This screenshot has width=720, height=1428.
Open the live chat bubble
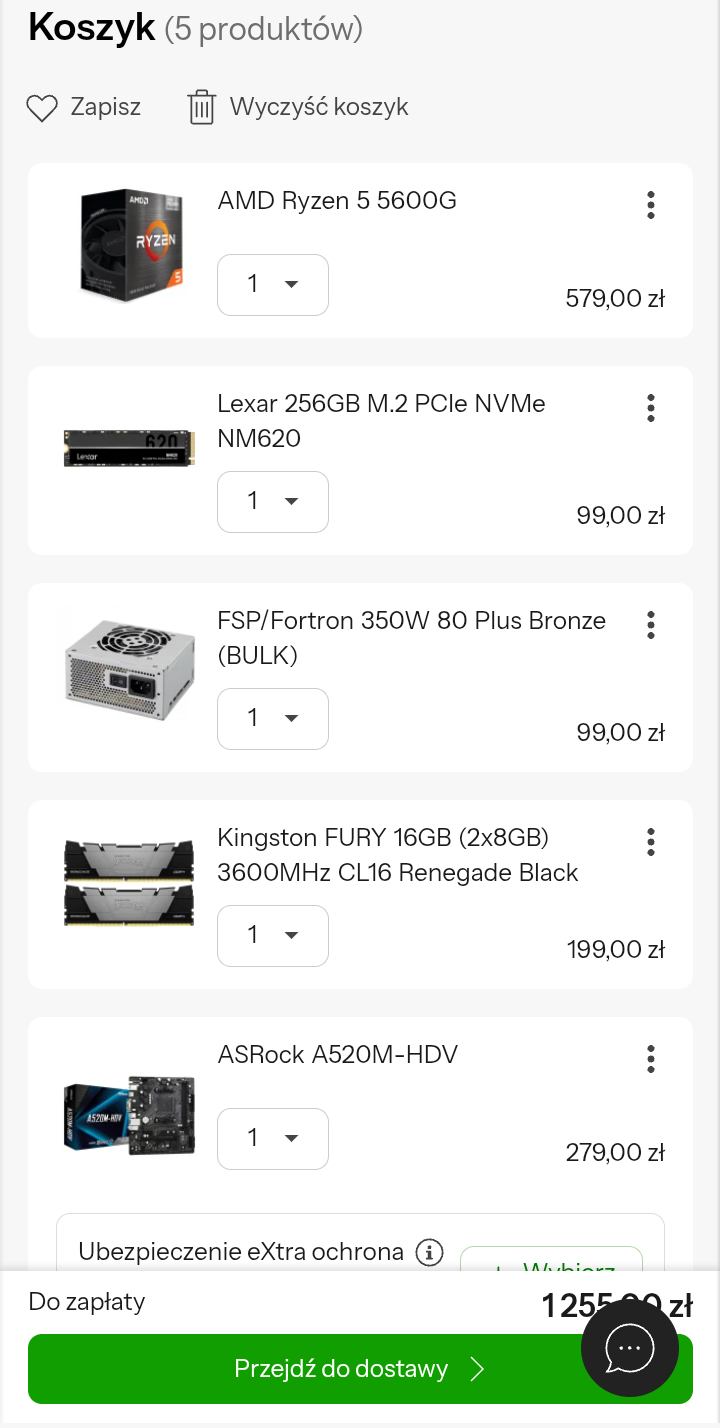pos(630,1348)
